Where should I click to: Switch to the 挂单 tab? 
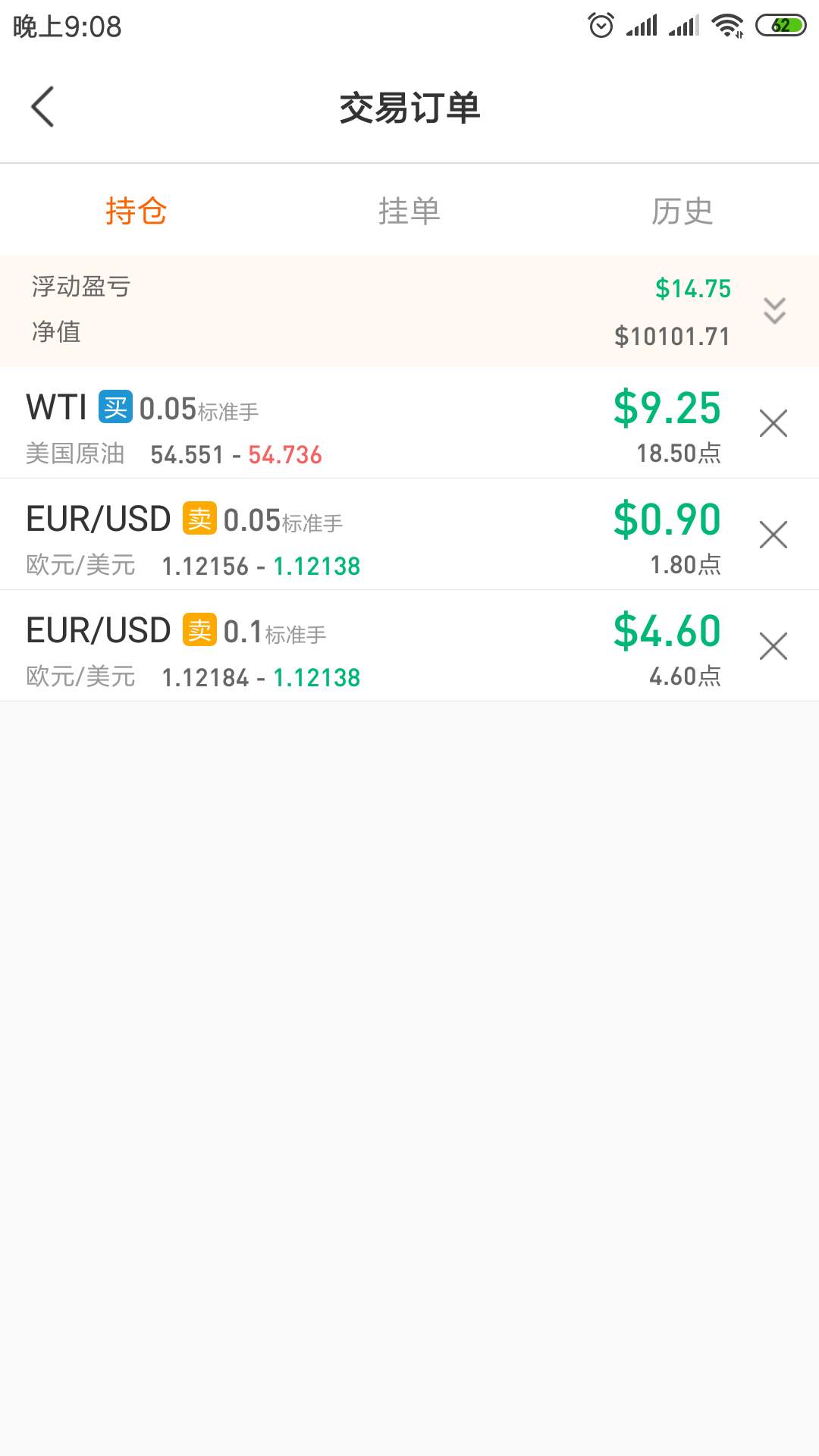[409, 211]
